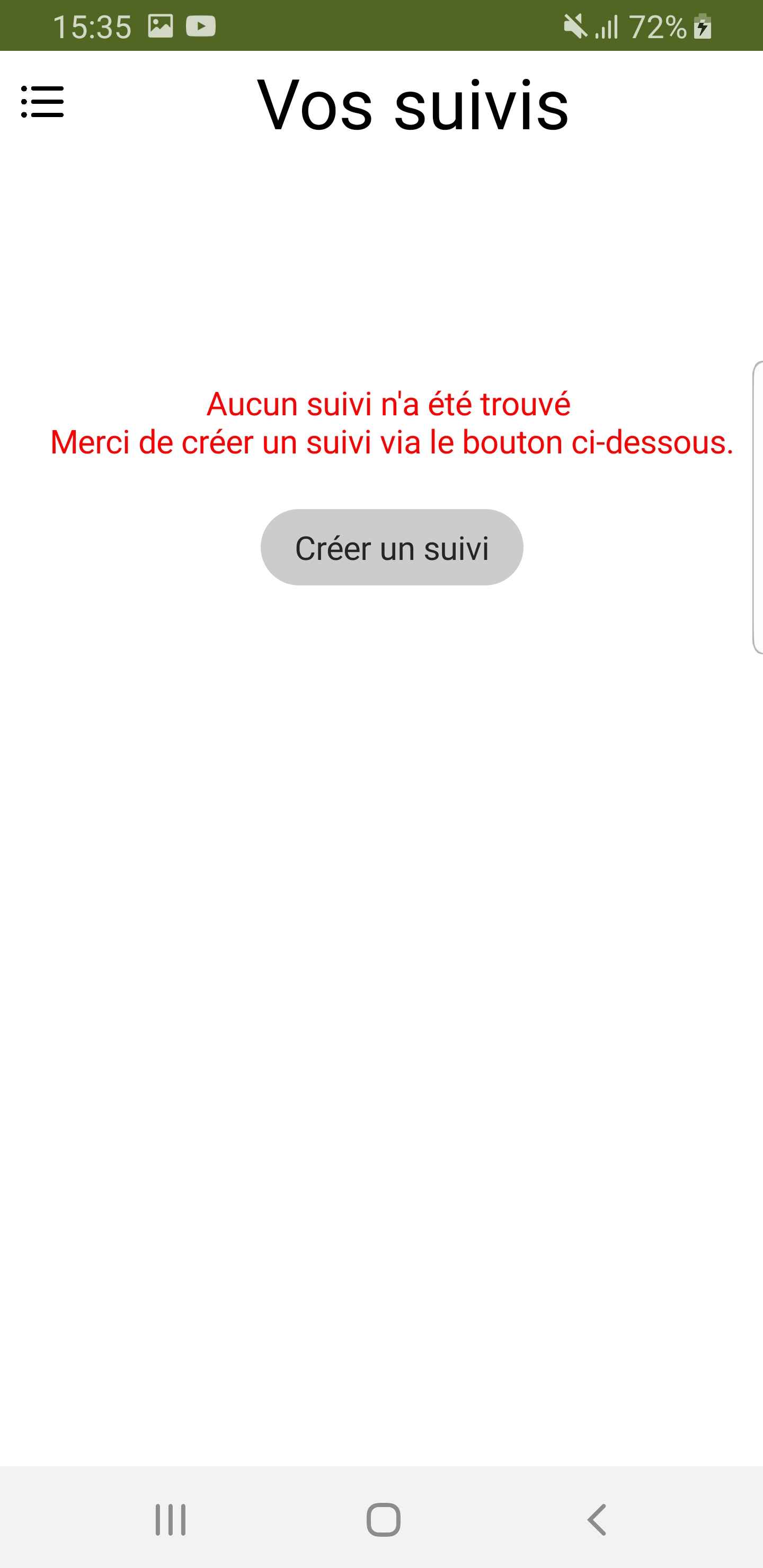This screenshot has height=1568, width=763.
Task: Open the recent apps view
Action: (171, 1519)
